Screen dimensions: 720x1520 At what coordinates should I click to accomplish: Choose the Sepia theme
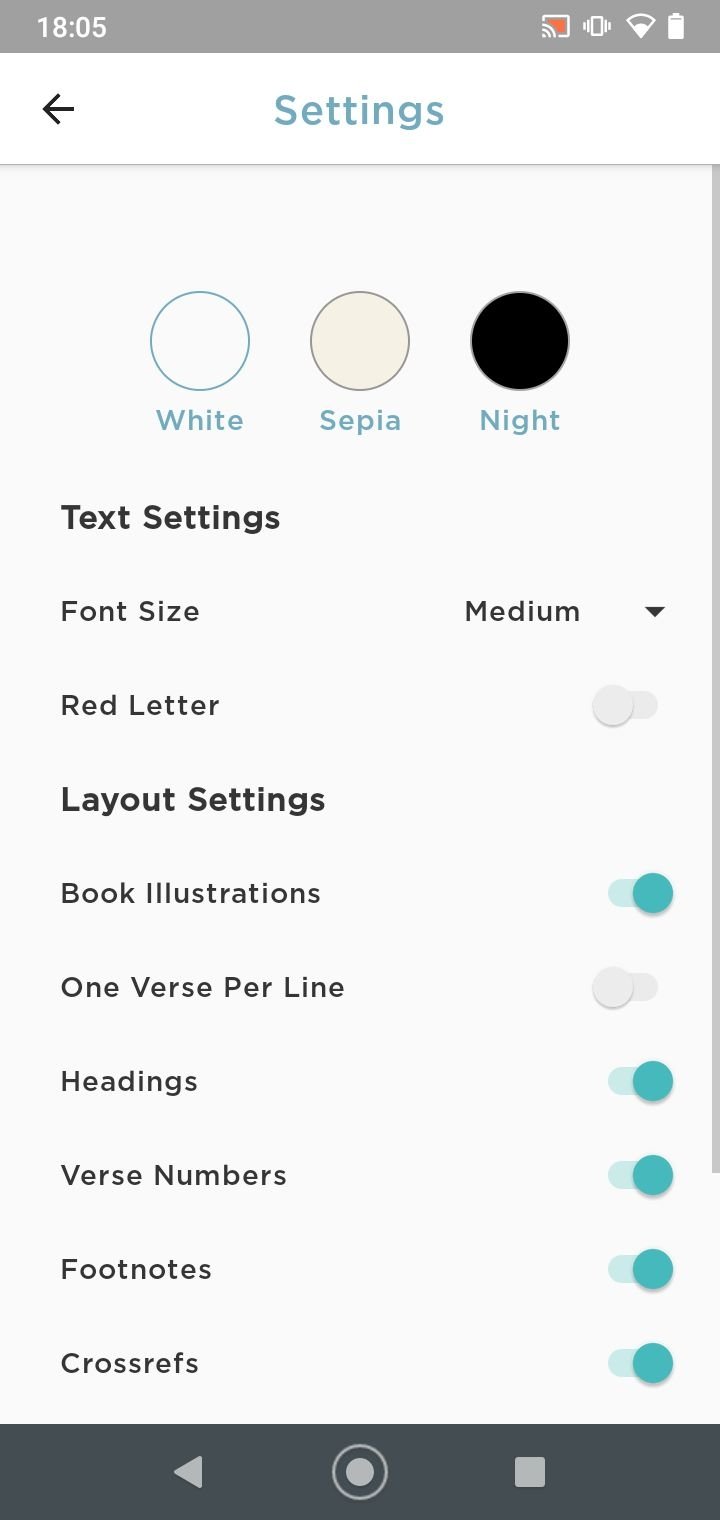pos(360,341)
